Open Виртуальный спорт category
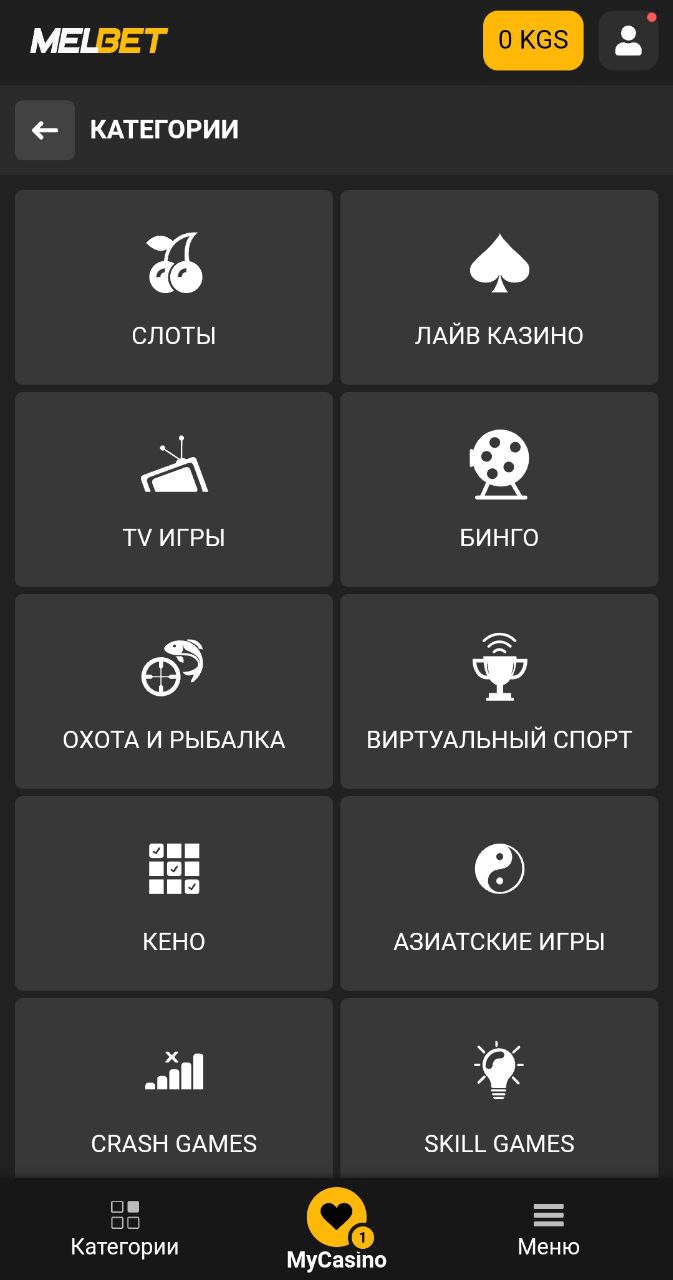The image size is (673, 1280). (x=499, y=692)
